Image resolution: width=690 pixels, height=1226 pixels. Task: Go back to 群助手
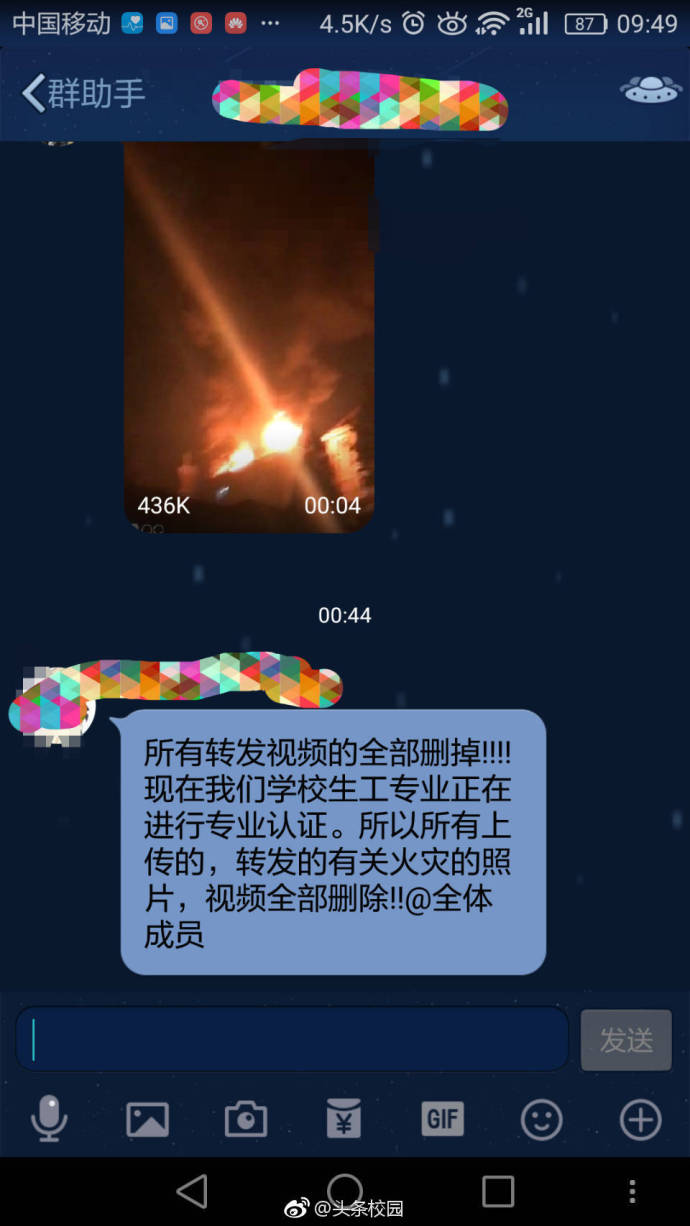(82, 94)
